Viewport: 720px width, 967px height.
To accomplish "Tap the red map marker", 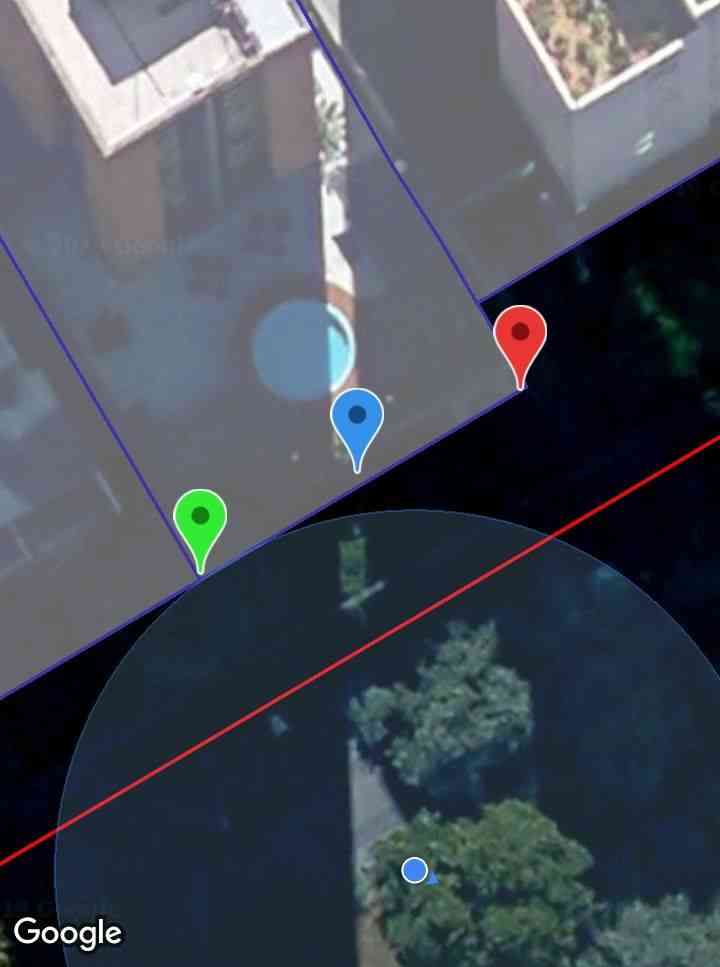I will click(520, 336).
